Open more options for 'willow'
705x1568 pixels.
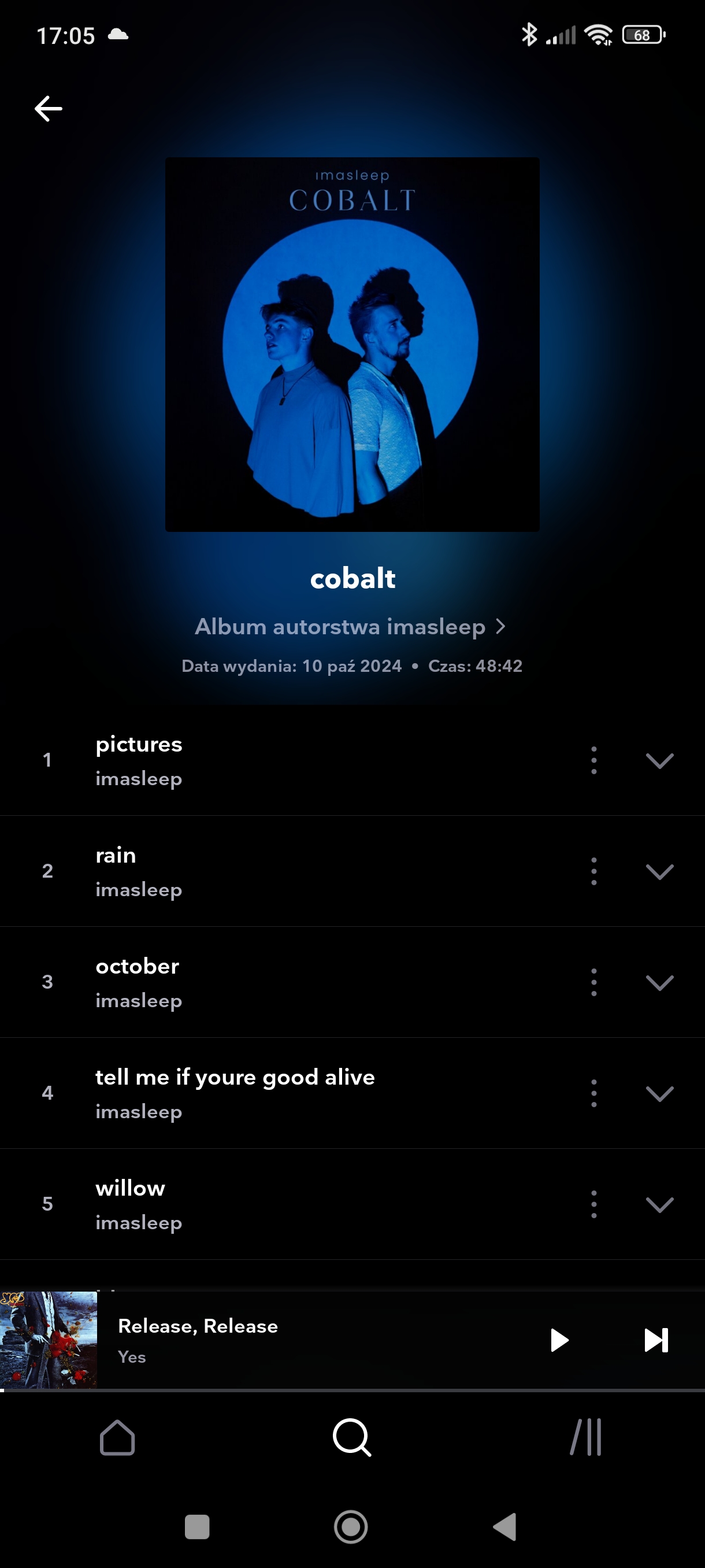point(593,1204)
